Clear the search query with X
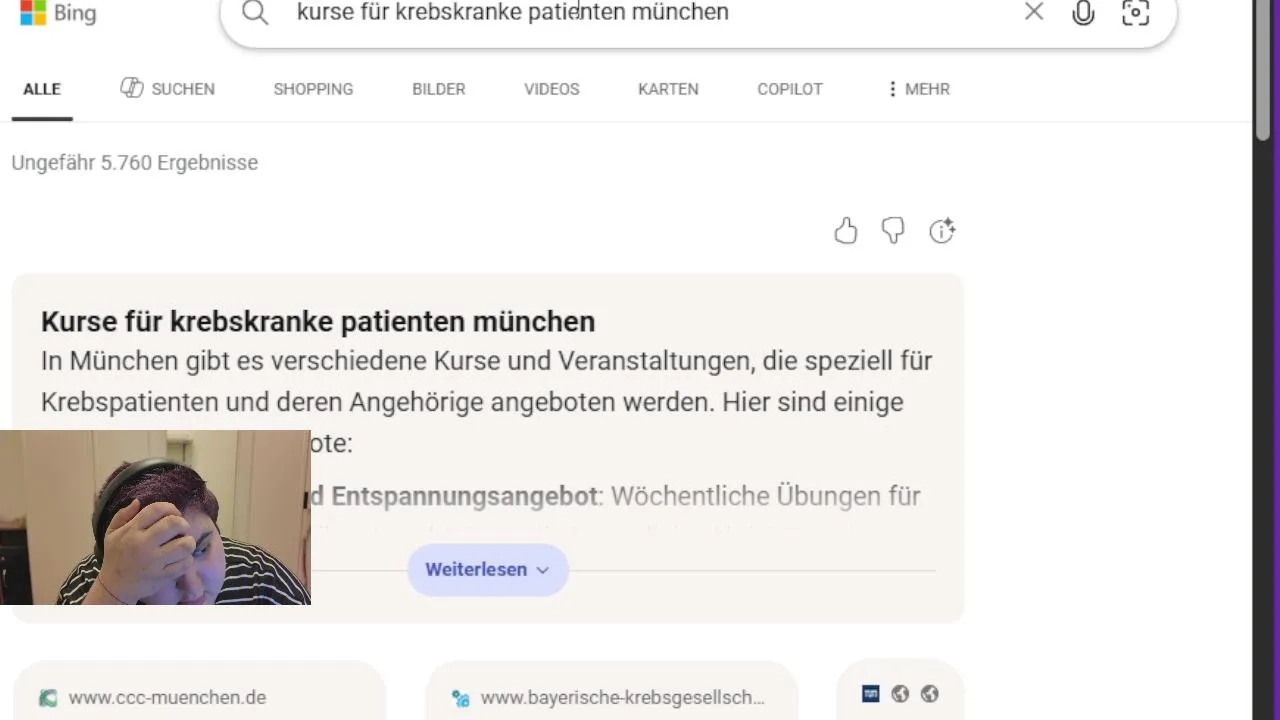The height and width of the screenshot is (720, 1280). 1034,12
